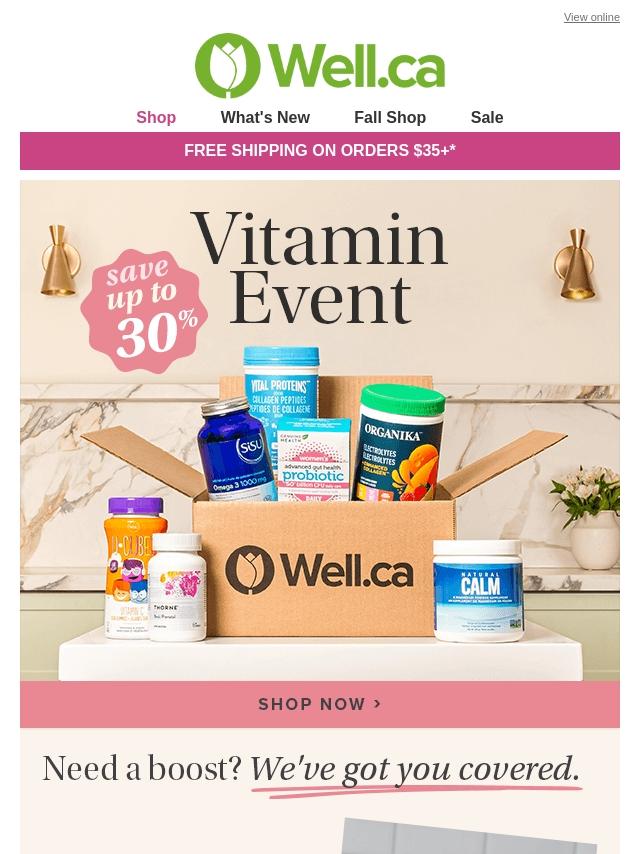640x854 pixels.
Task: Open the View online link
Action: click(x=591, y=17)
